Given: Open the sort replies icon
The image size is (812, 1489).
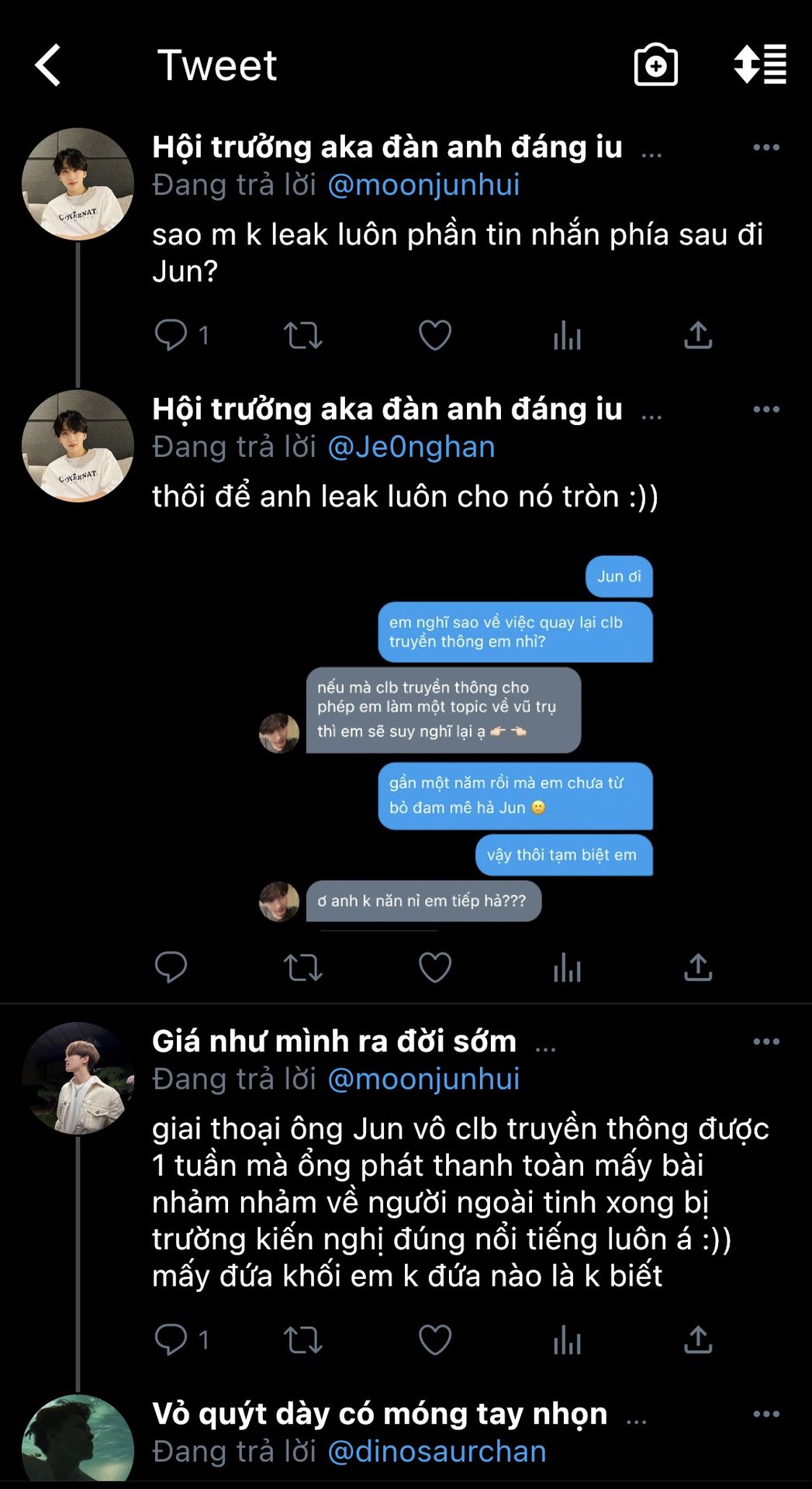Looking at the screenshot, I should (x=760, y=64).
